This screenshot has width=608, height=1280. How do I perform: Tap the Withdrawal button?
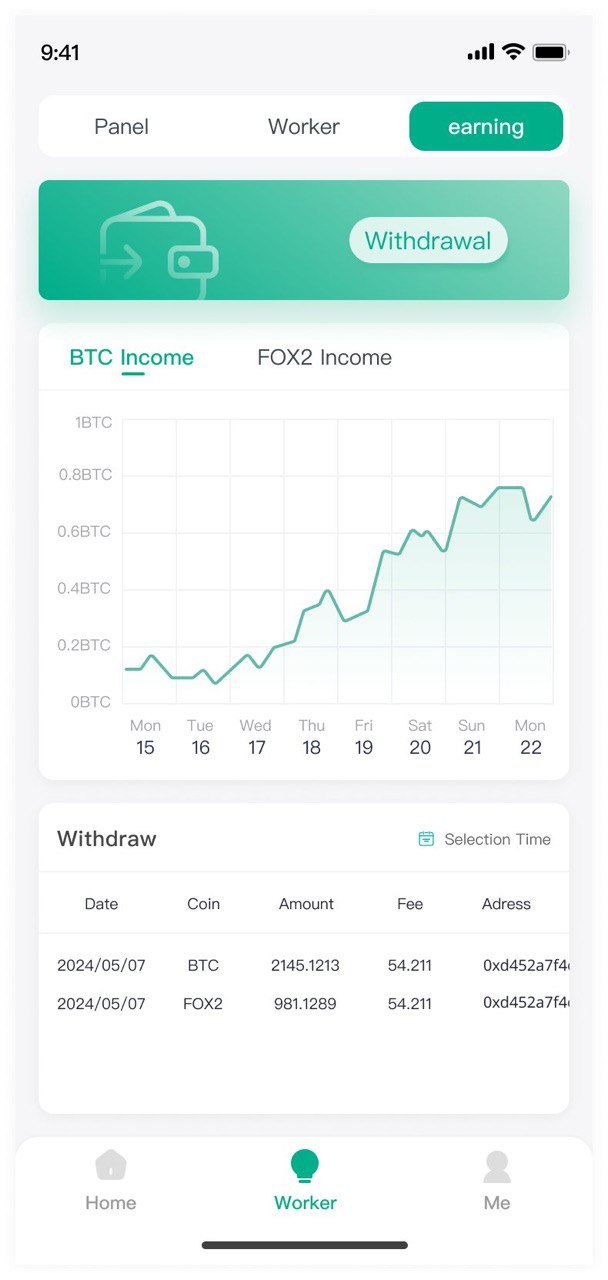[x=428, y=241]
